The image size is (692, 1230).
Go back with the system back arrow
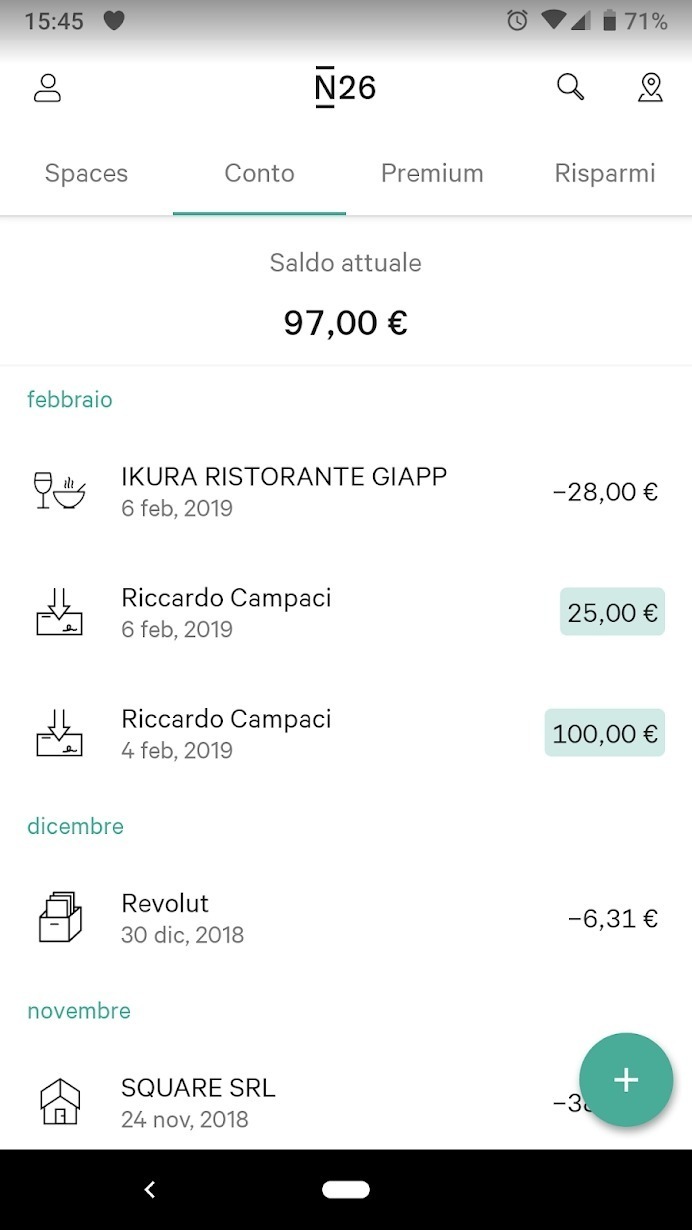150,1189
